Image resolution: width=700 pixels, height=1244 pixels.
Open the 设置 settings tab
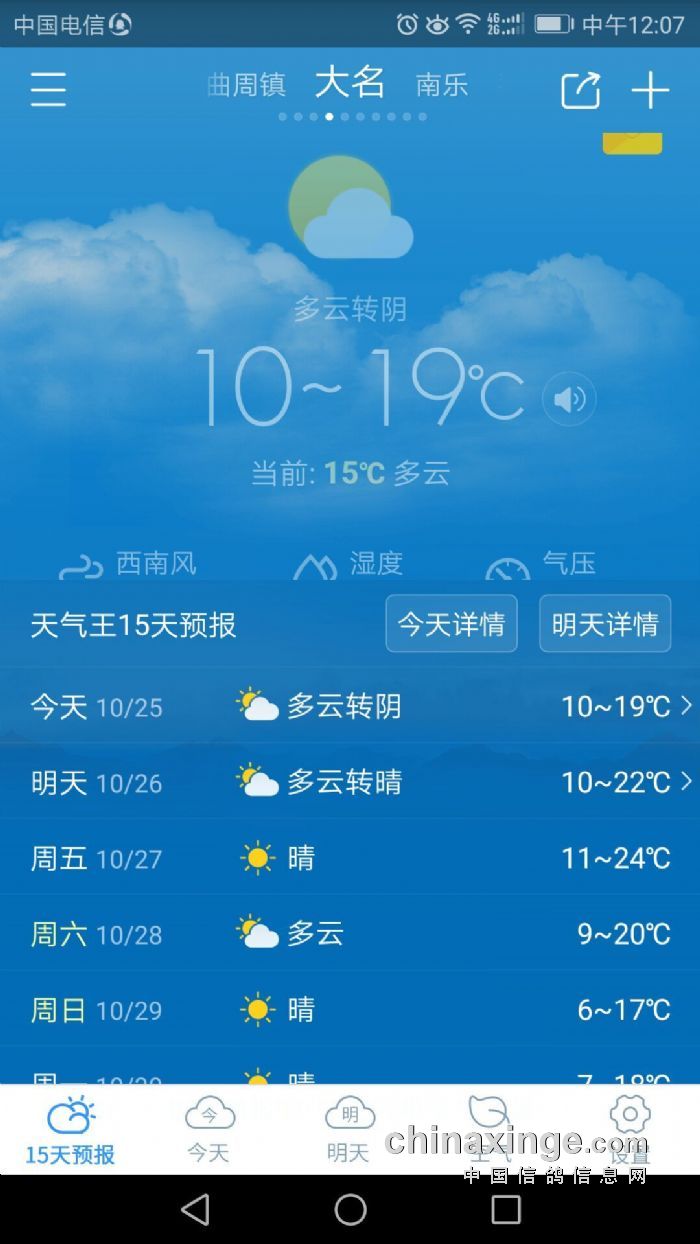[x=630, y=1130]
